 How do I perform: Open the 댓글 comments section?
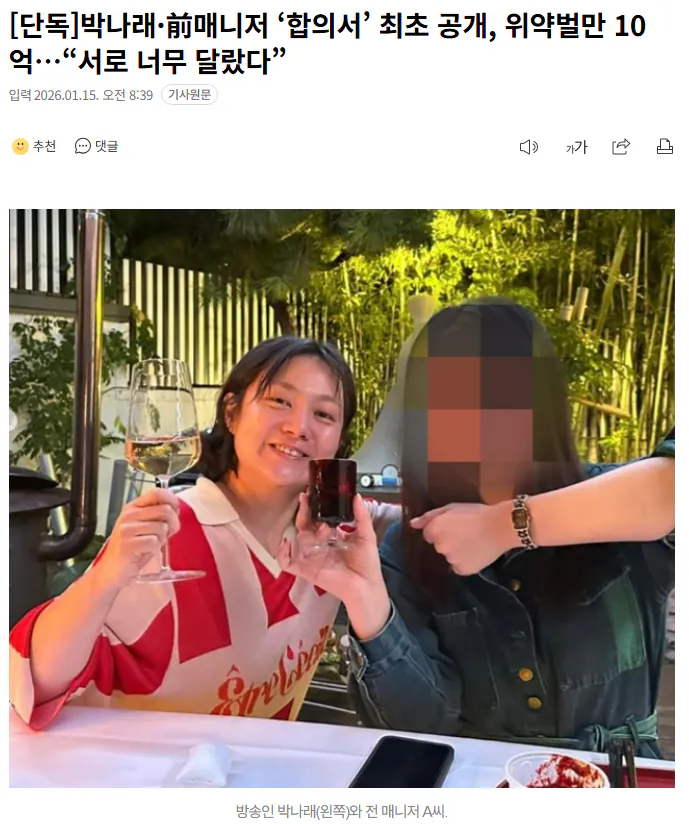(97, 146)
